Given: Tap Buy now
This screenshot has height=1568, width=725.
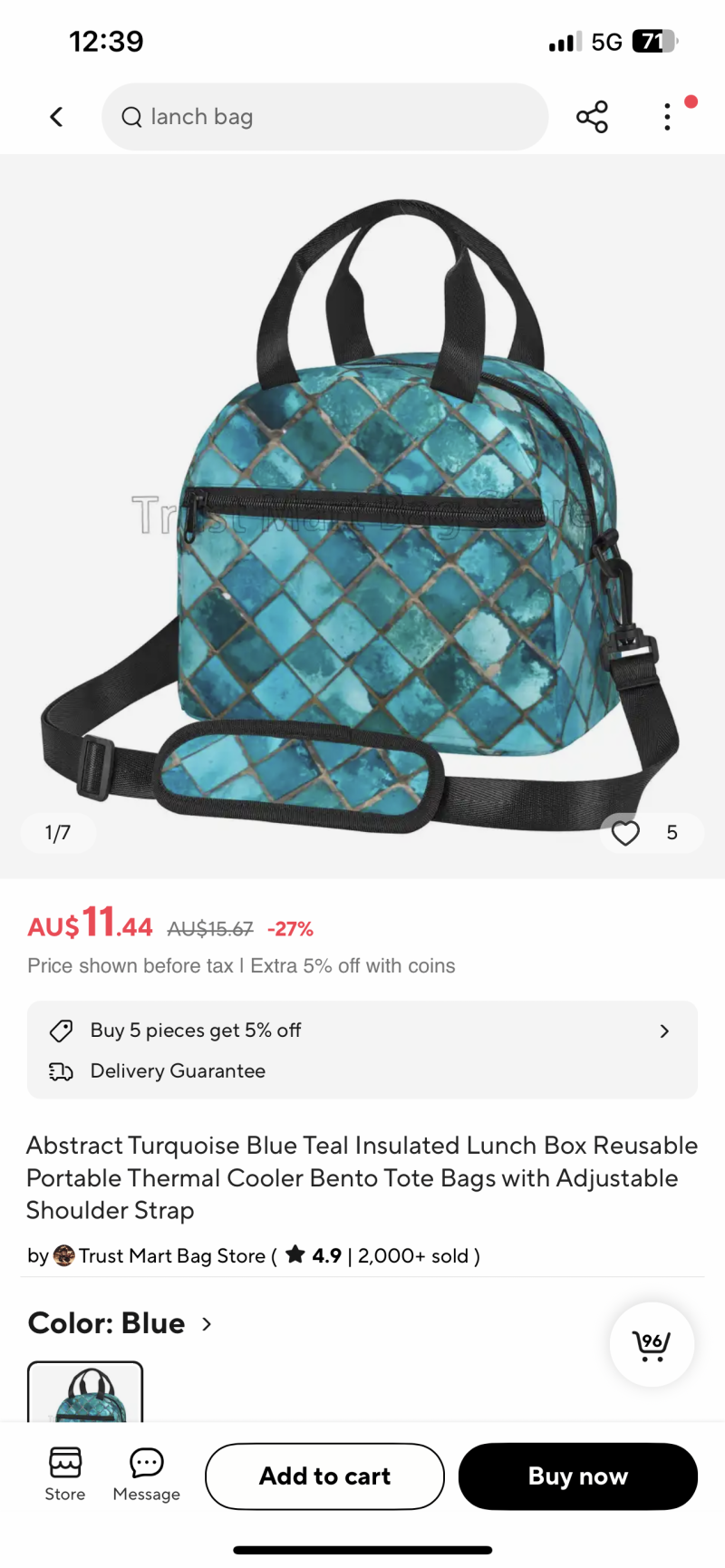Looking at the screenshot, I should click(x=577, y=1476).
